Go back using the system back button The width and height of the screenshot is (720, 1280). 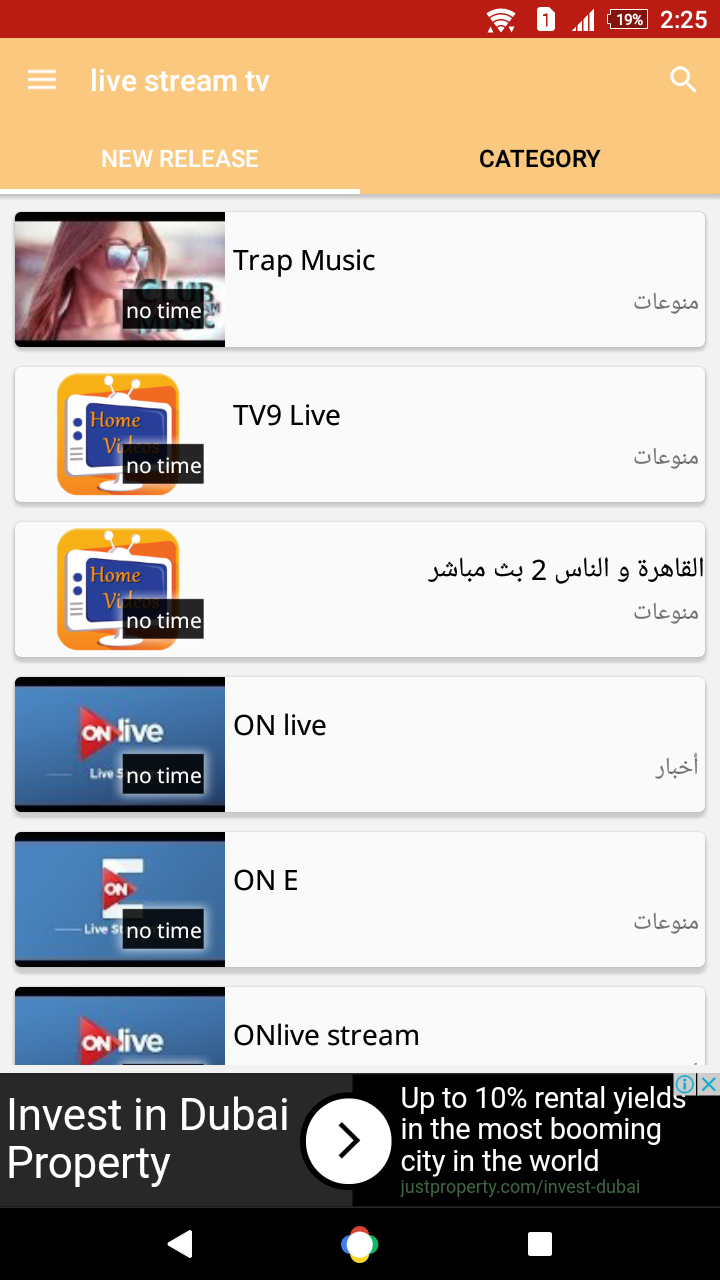coord(180,1244)
